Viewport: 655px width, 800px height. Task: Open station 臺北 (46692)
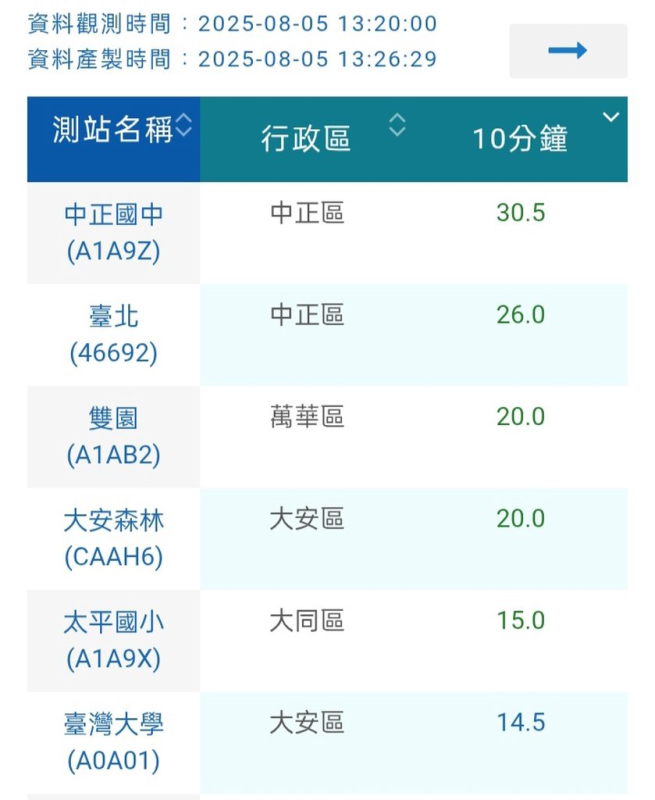(x=113, y=335)
